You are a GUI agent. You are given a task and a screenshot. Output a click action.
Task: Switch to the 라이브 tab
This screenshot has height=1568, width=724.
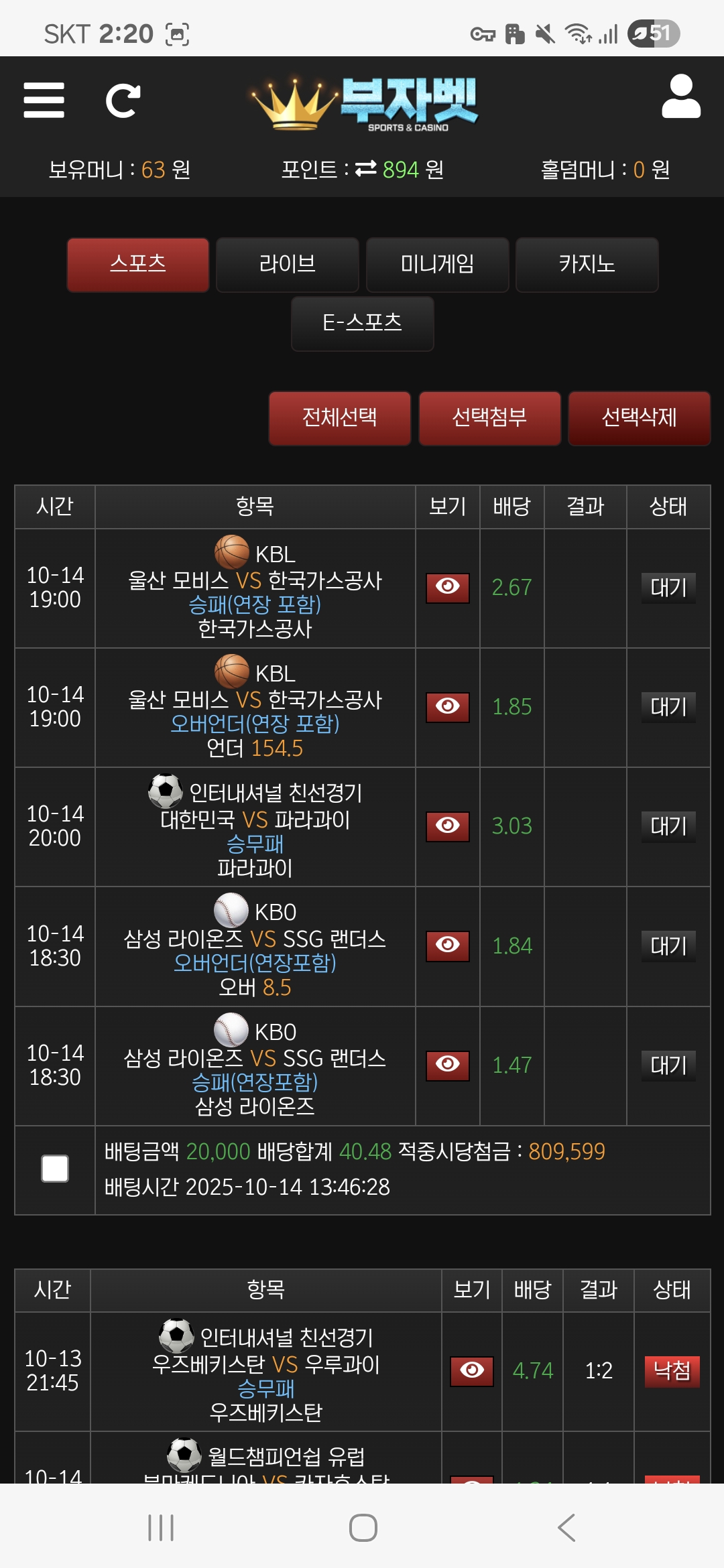pos(288,265)
